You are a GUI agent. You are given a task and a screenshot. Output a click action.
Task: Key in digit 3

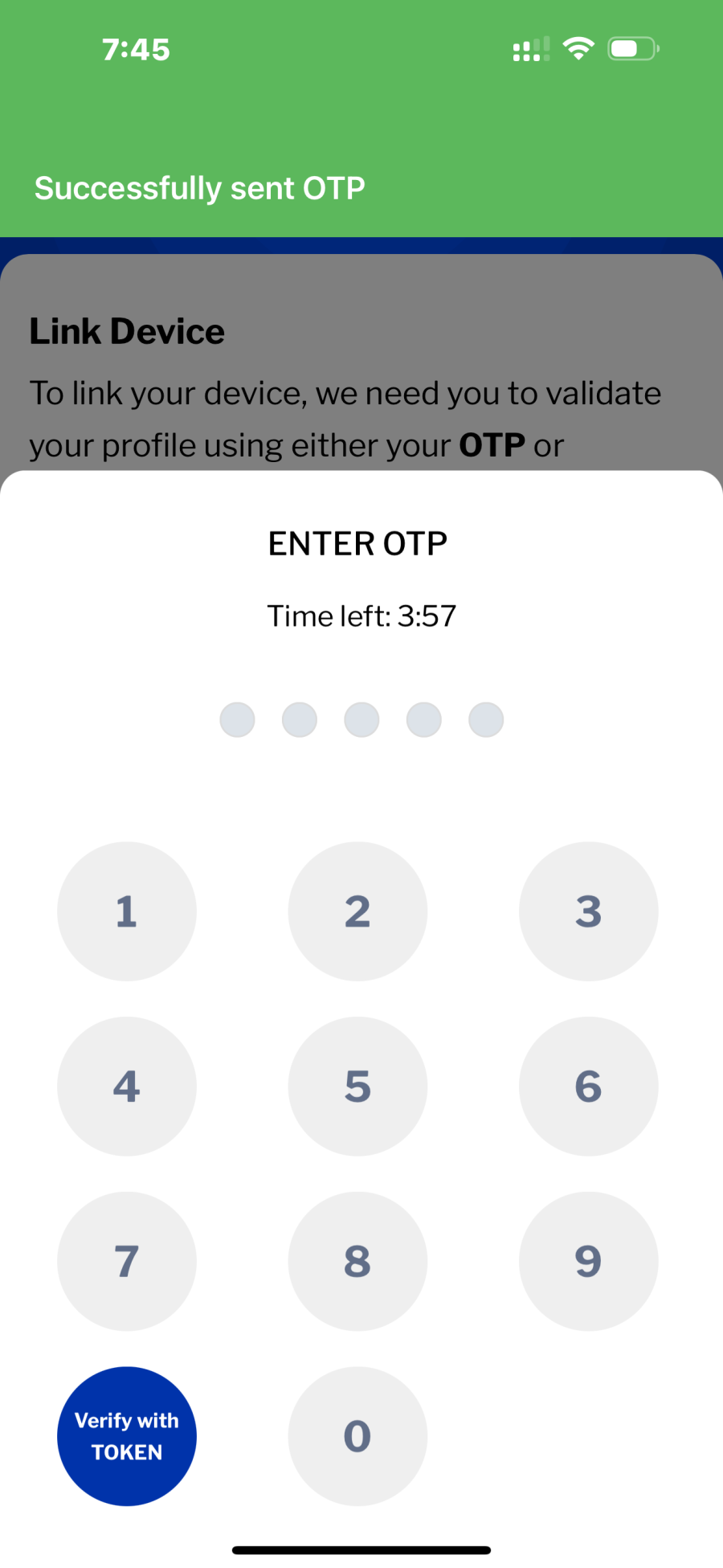(588, 911)
